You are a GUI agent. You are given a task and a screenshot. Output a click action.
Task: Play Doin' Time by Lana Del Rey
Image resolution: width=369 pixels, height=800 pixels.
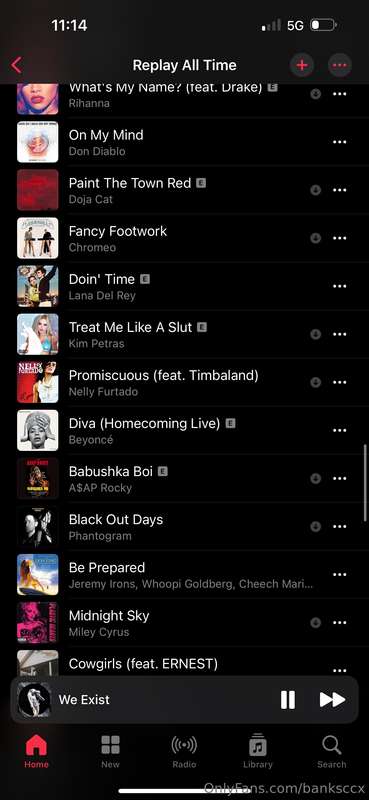[x=184, y=286]
